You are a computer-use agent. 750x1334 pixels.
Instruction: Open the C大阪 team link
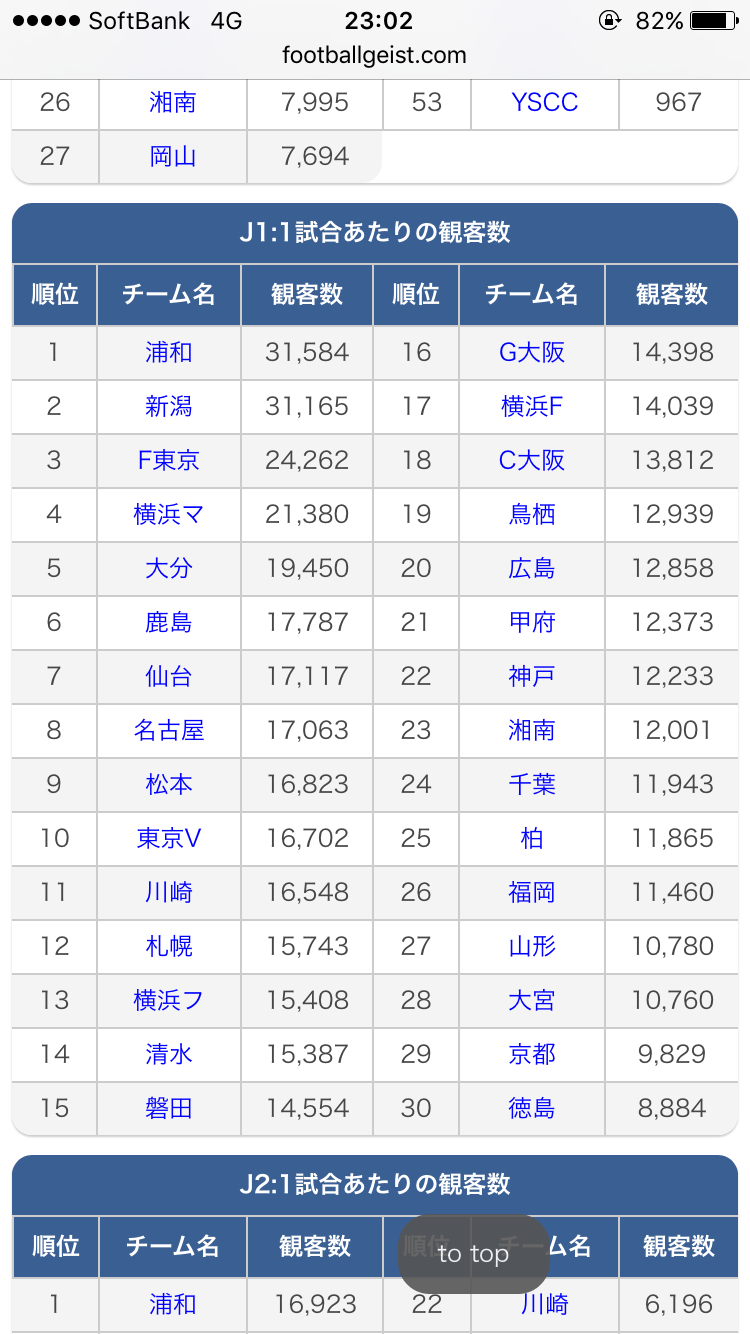(532, 460)
